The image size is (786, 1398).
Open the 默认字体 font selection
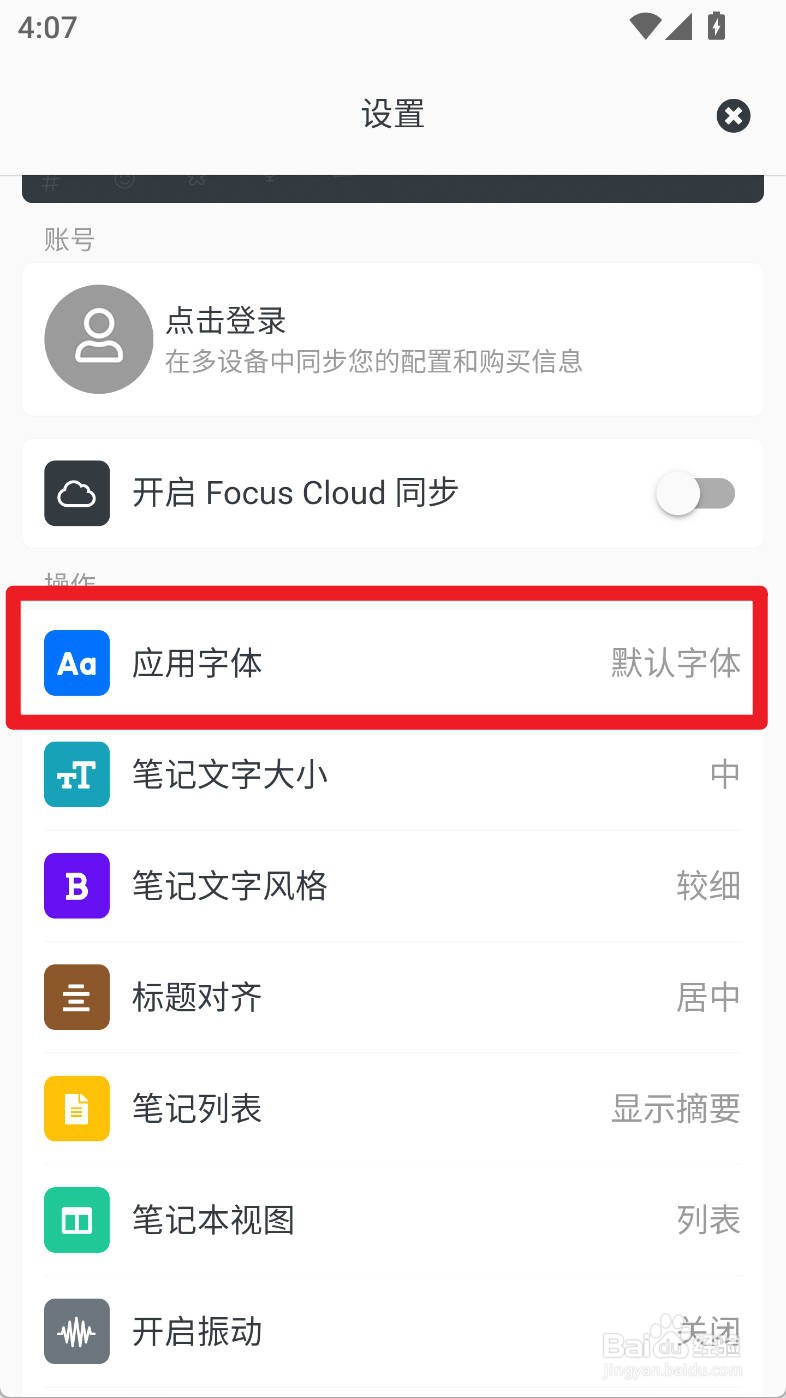point(675,662)
